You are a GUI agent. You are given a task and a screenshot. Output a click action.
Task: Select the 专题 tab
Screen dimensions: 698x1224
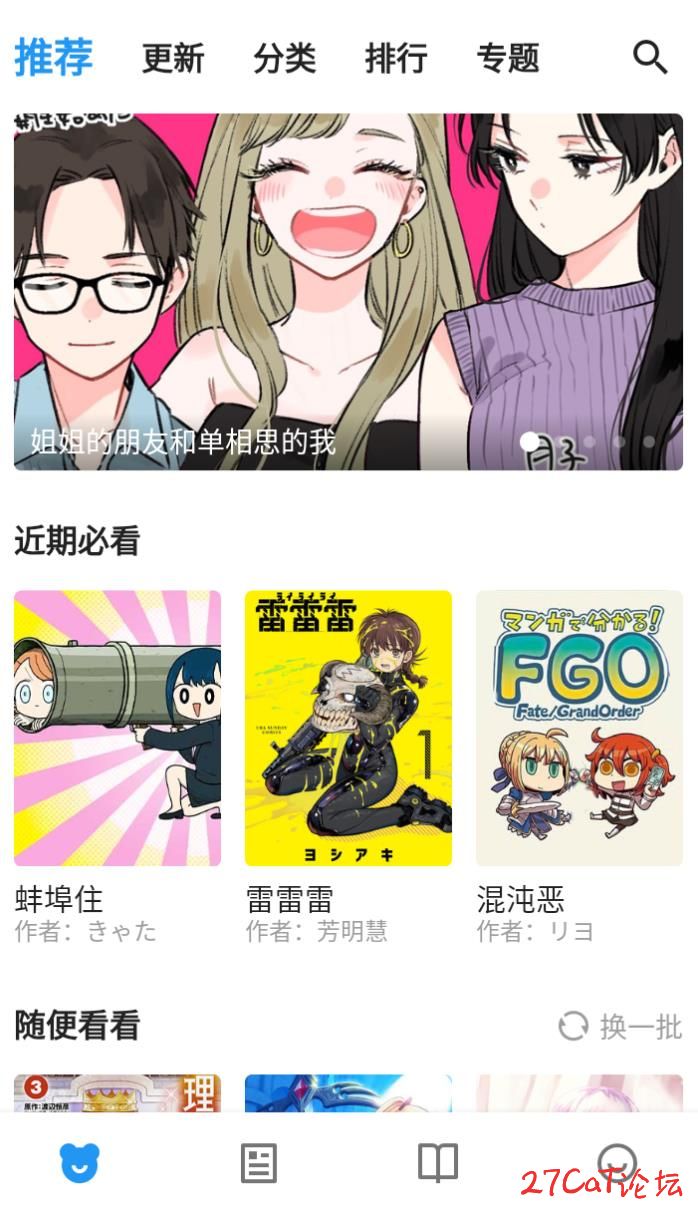tap(508, 58)
